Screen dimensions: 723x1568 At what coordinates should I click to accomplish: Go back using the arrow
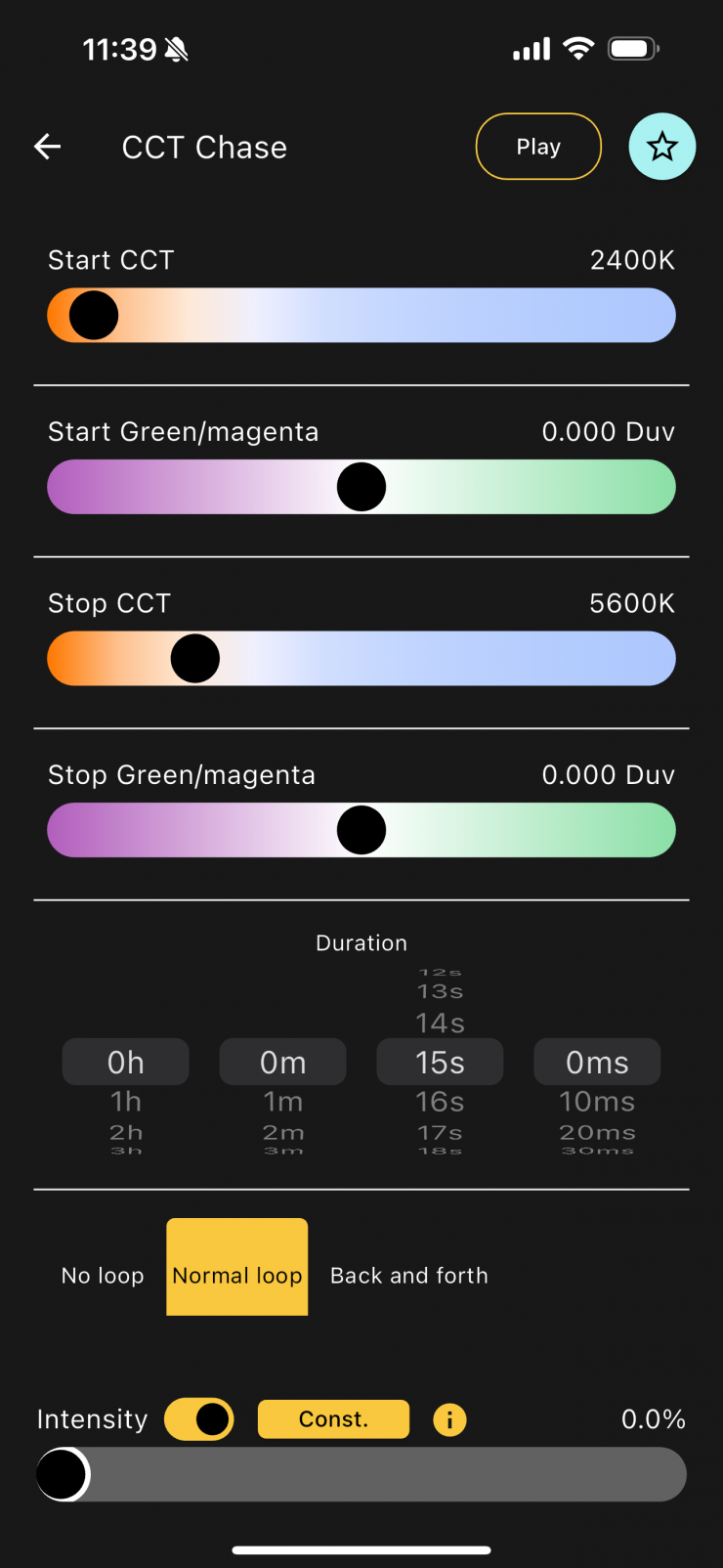[48, 147]
